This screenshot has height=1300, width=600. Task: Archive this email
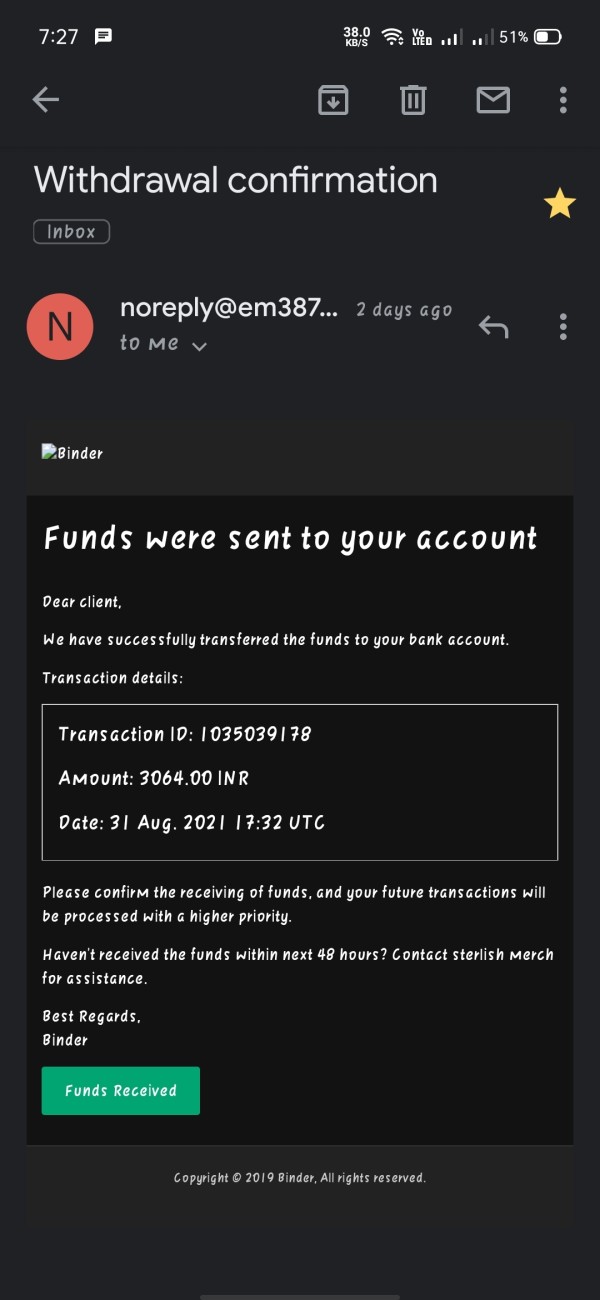tap(333, 99)
